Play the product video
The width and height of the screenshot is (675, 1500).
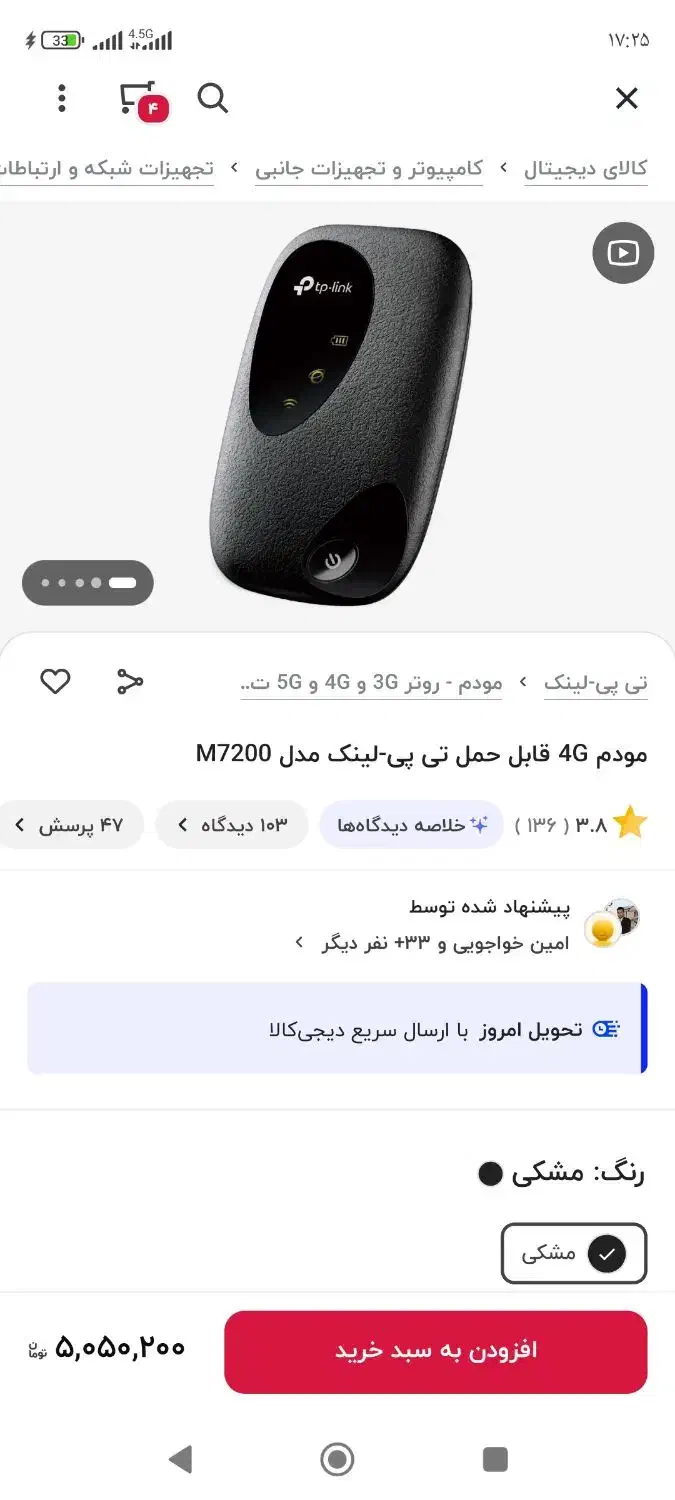click(x=623, y=253)
